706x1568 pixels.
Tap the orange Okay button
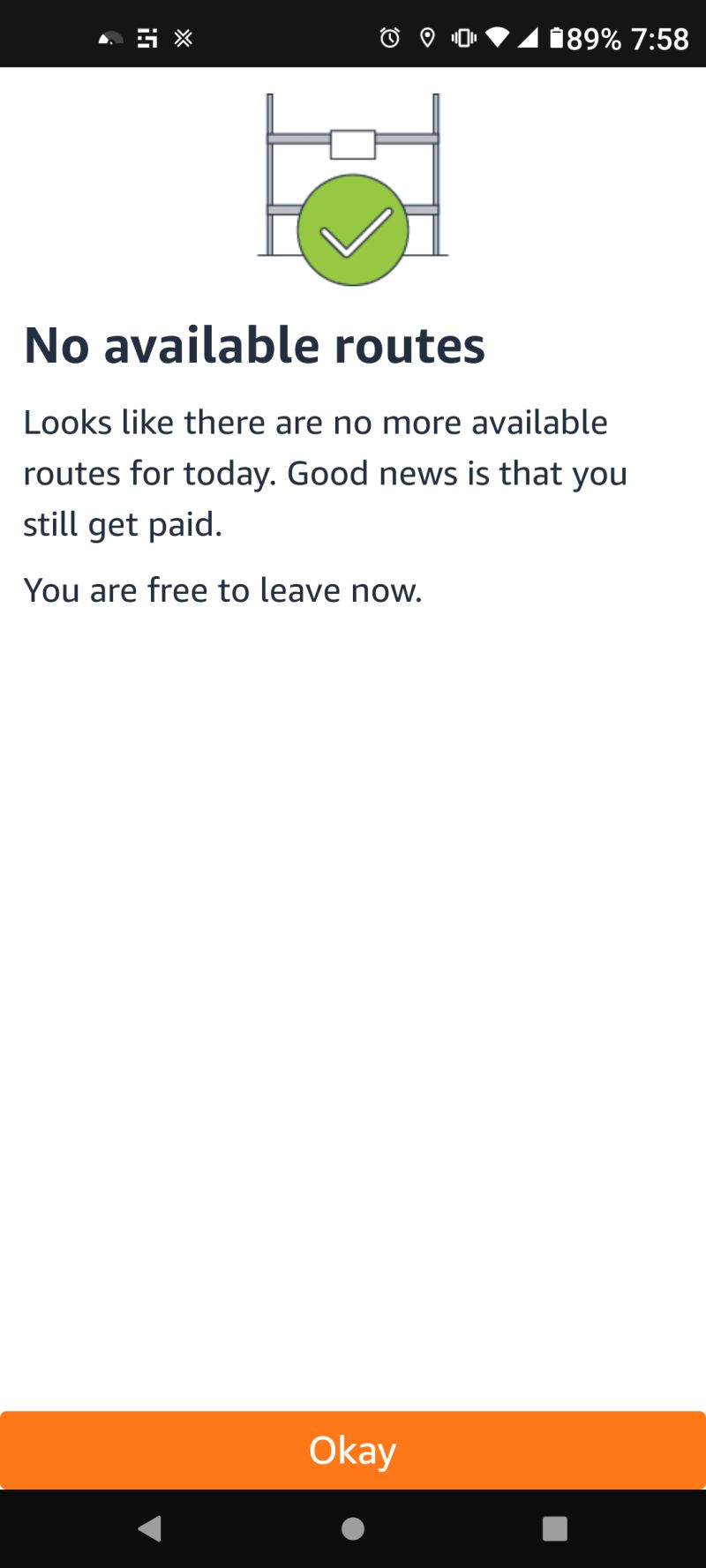coord(353,1450)
